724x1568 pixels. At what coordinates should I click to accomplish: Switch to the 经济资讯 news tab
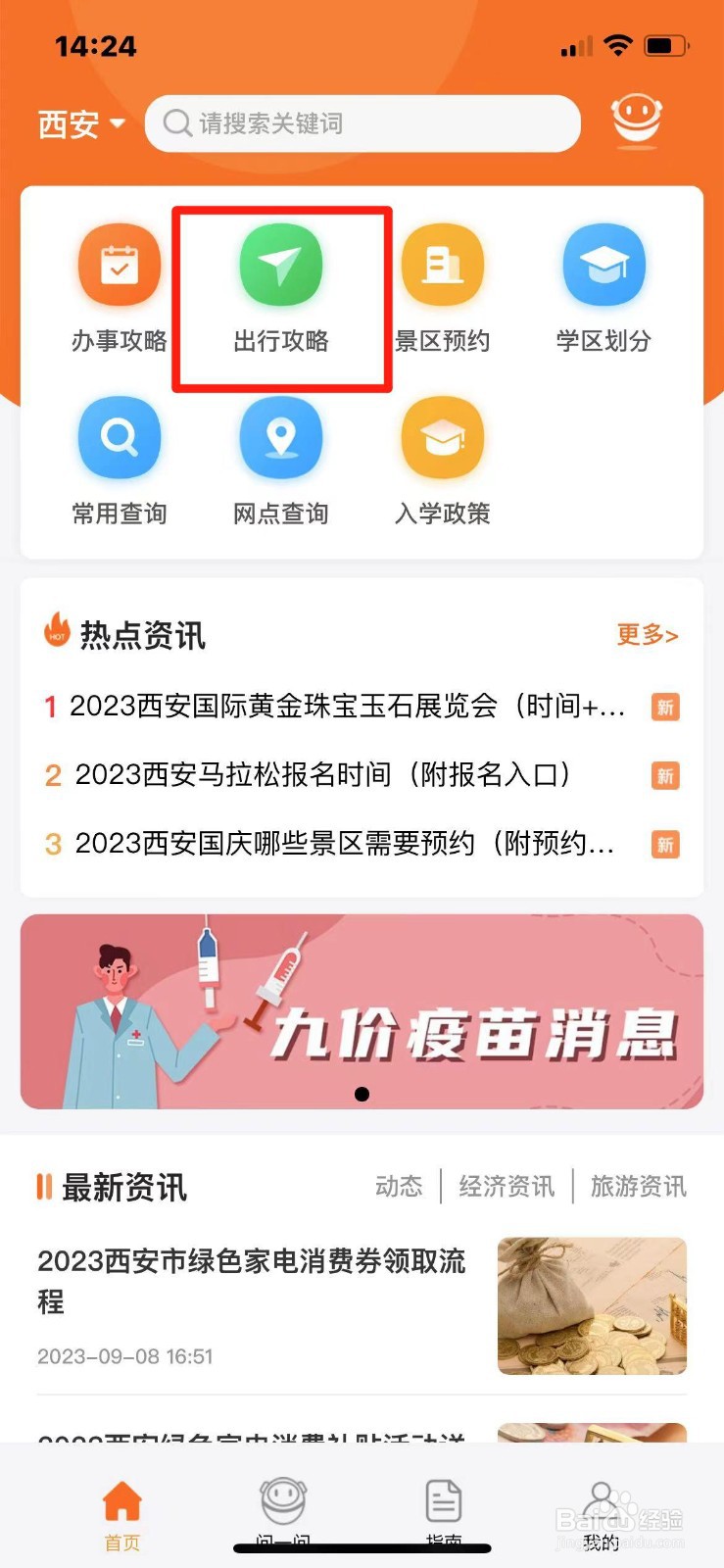[x=506, y=1187]
